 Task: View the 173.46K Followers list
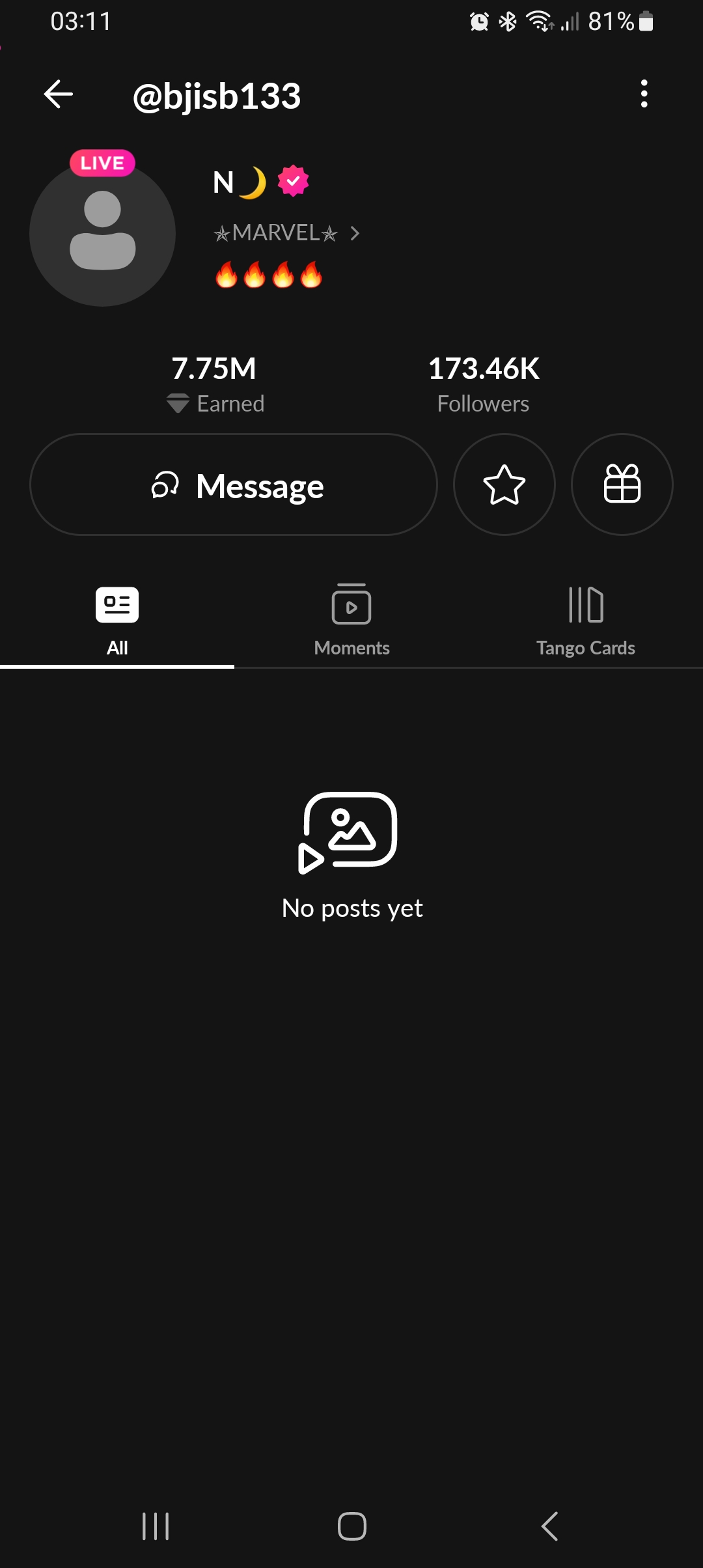pyautogui.click(x=484, y=384)
